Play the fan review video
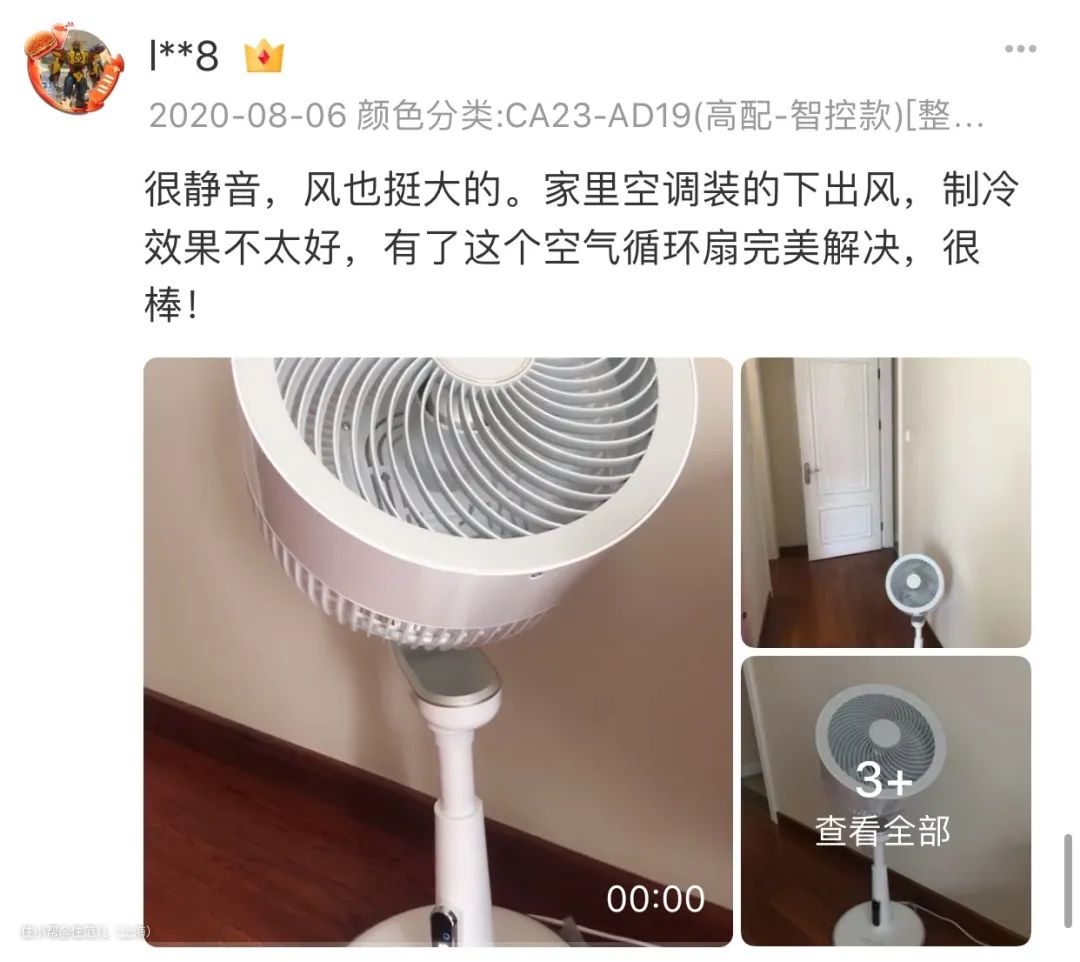1080x962 pixels. pos(438,650)
